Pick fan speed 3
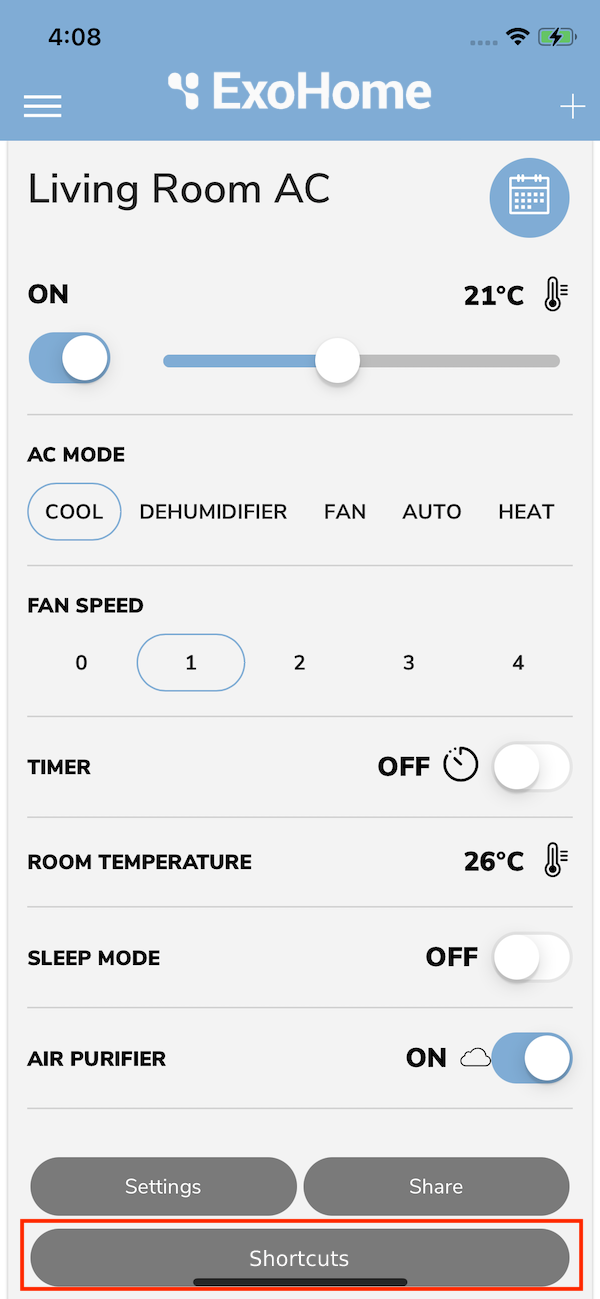The height and width of the screenshot is (1299, 600). pos(408,663)
